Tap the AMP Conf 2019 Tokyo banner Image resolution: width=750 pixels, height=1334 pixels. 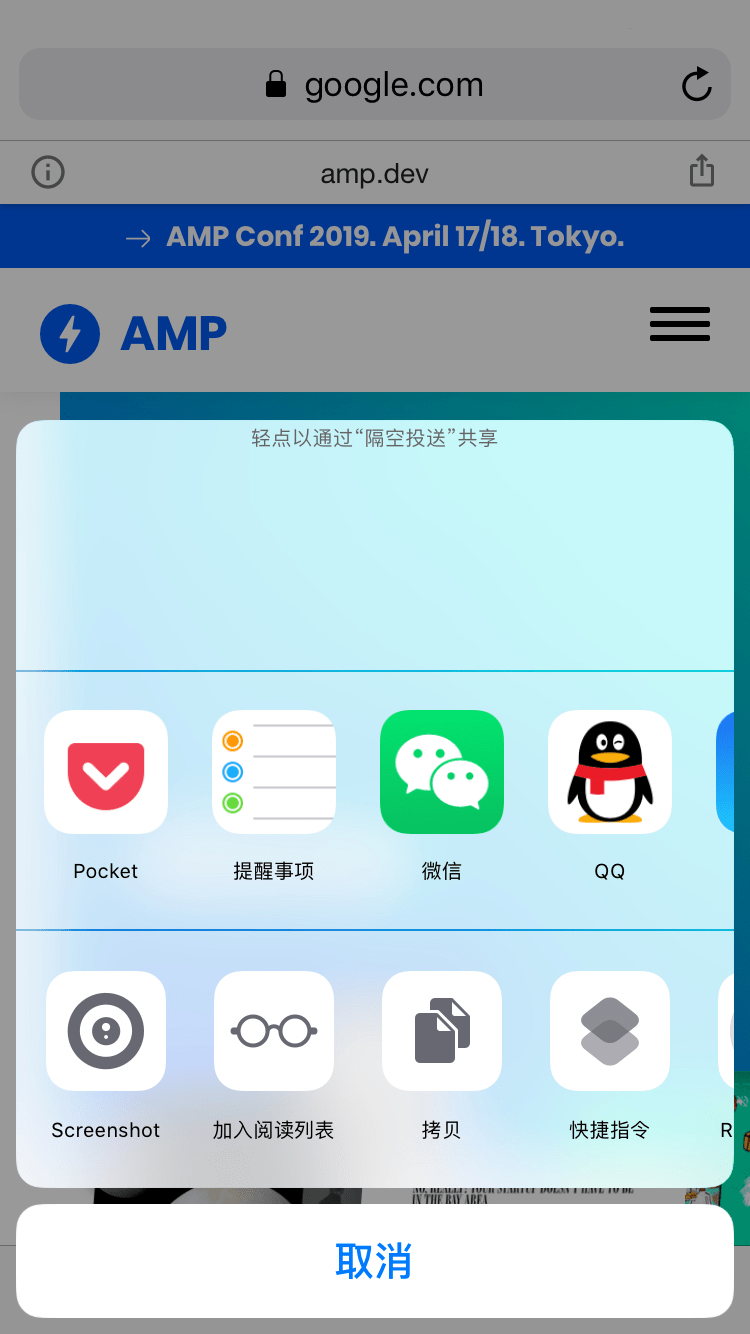point(375,236)
